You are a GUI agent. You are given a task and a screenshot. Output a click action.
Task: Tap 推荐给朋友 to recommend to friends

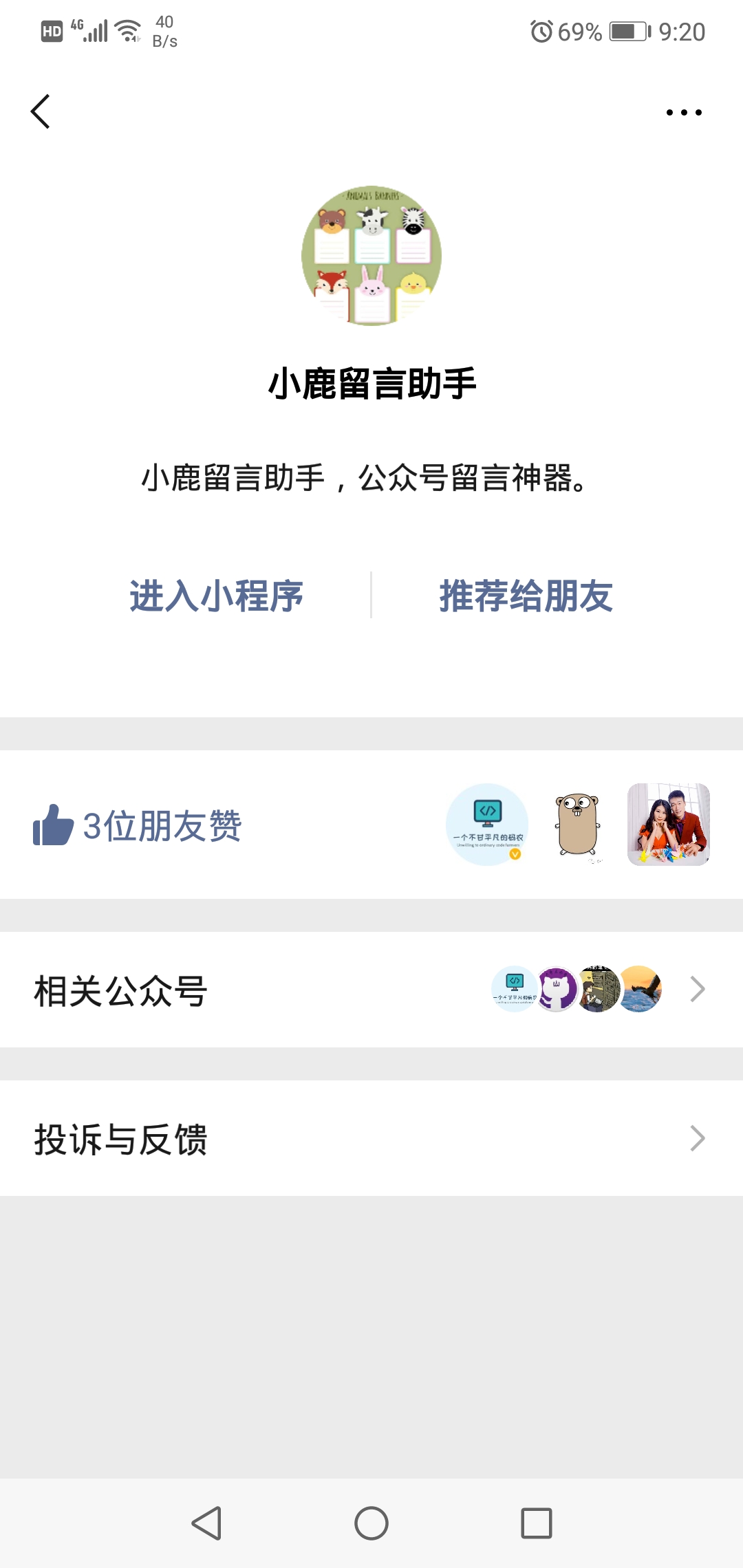[526, 596]
